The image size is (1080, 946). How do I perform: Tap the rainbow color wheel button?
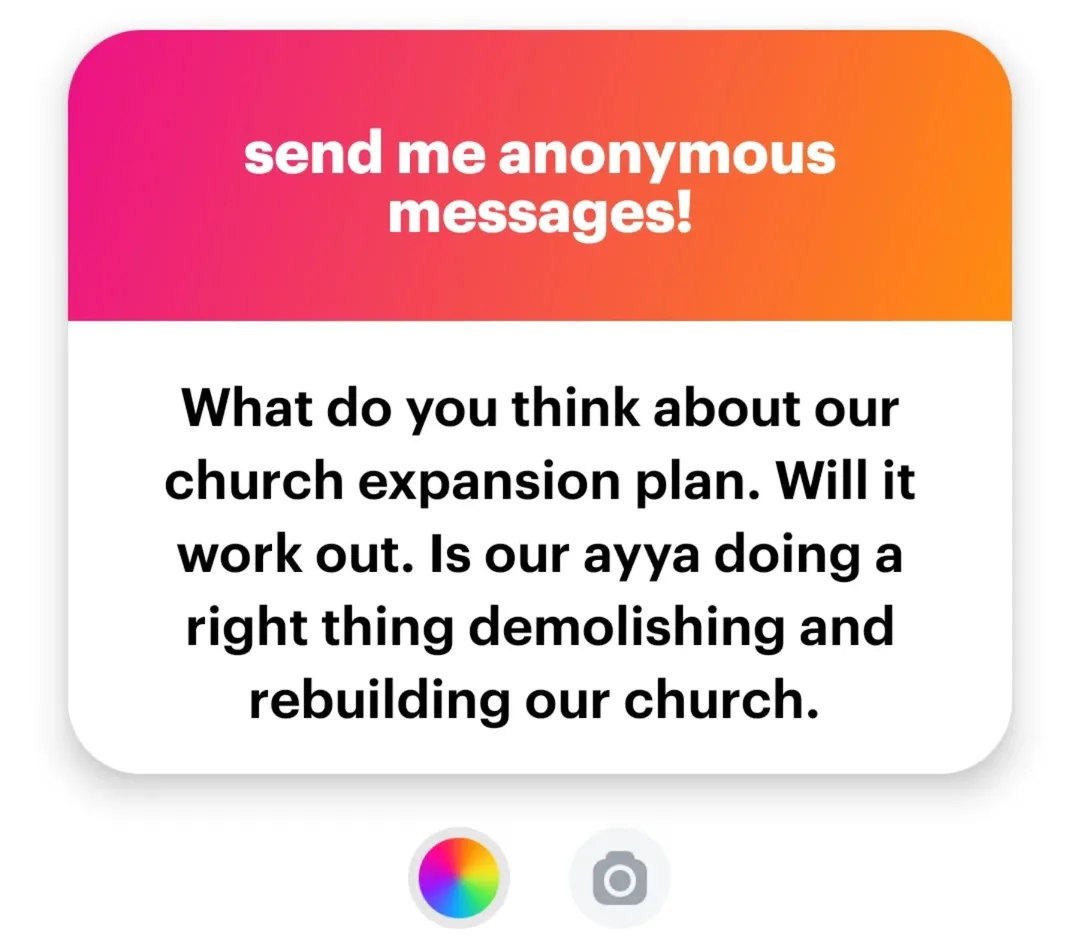pos(459,878)
